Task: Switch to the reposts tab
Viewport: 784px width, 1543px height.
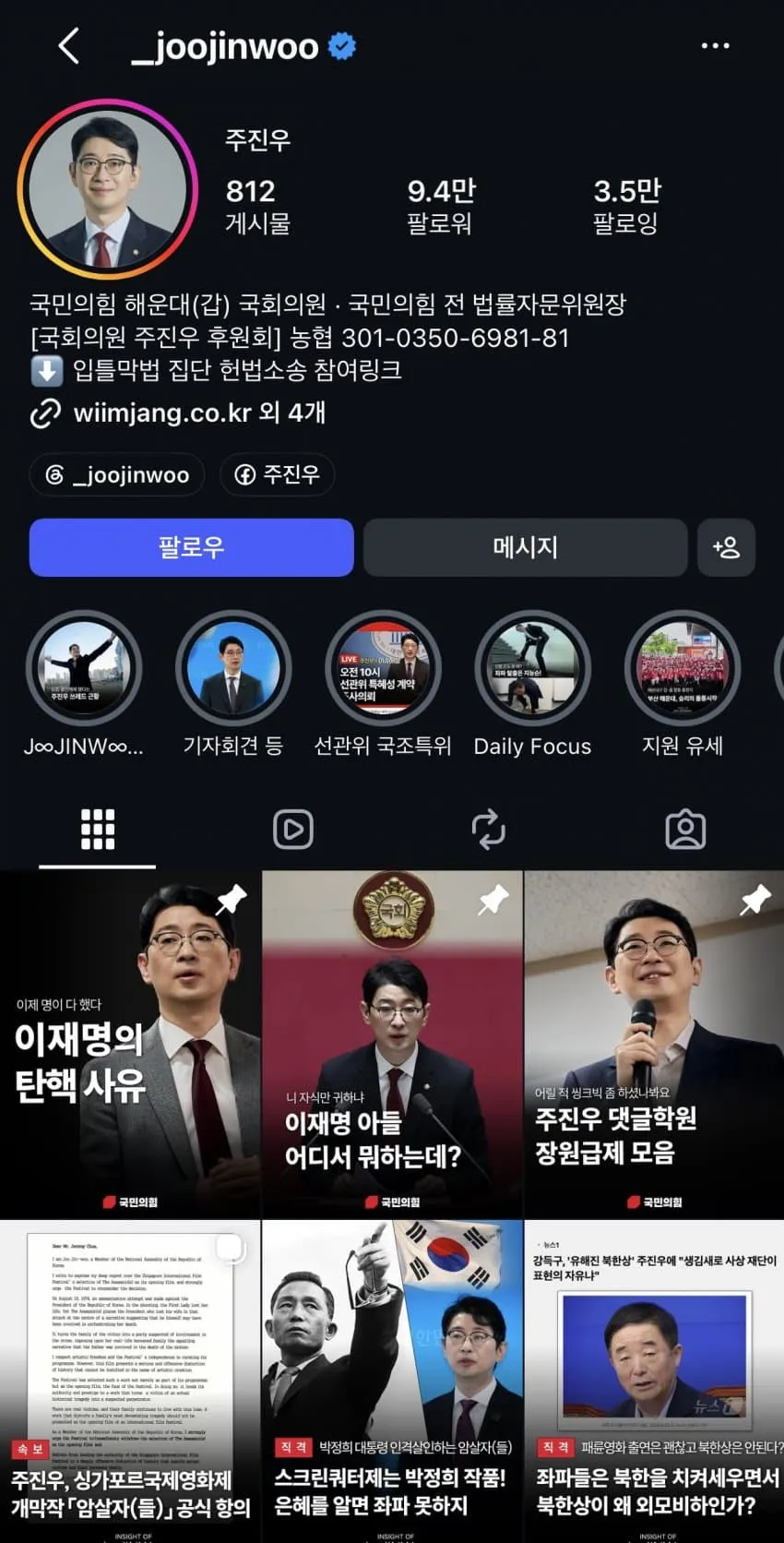Action: 489,829
